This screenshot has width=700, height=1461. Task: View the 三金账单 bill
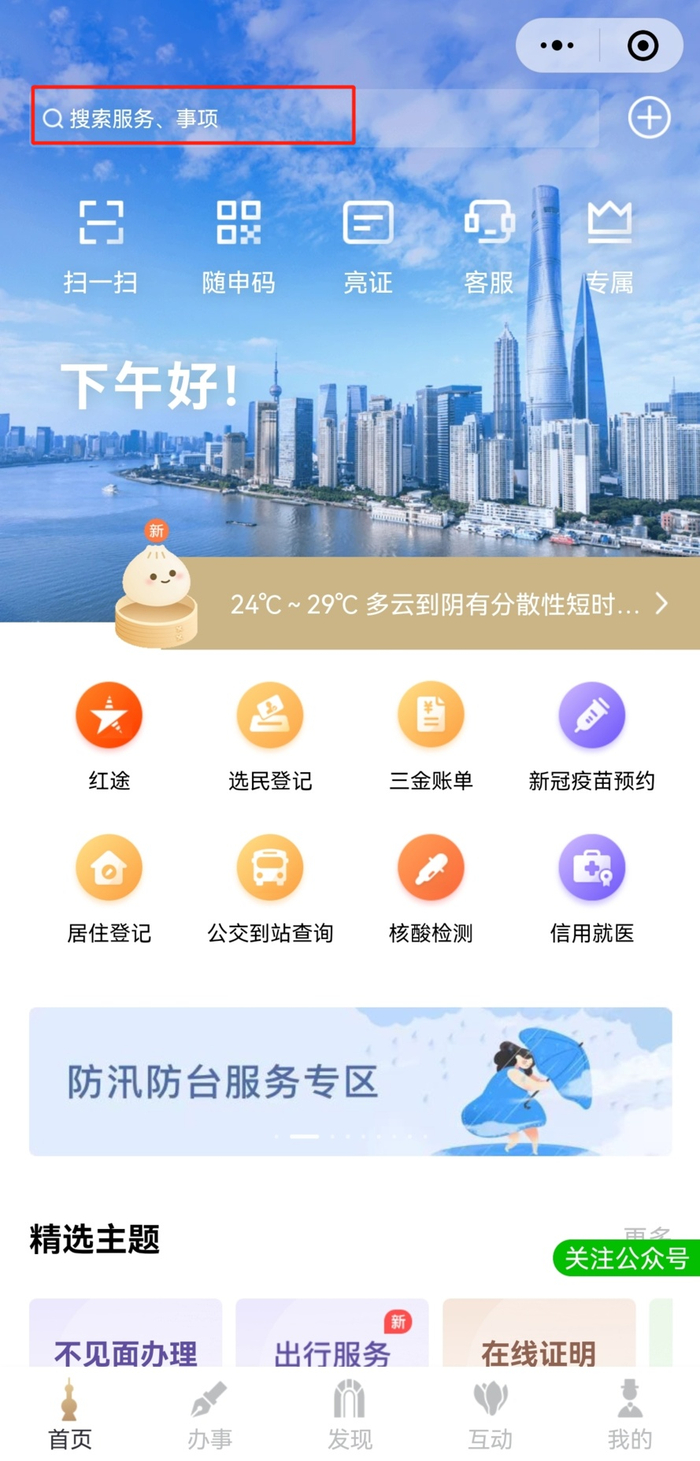pyautogui.click(x=431, y=735)
